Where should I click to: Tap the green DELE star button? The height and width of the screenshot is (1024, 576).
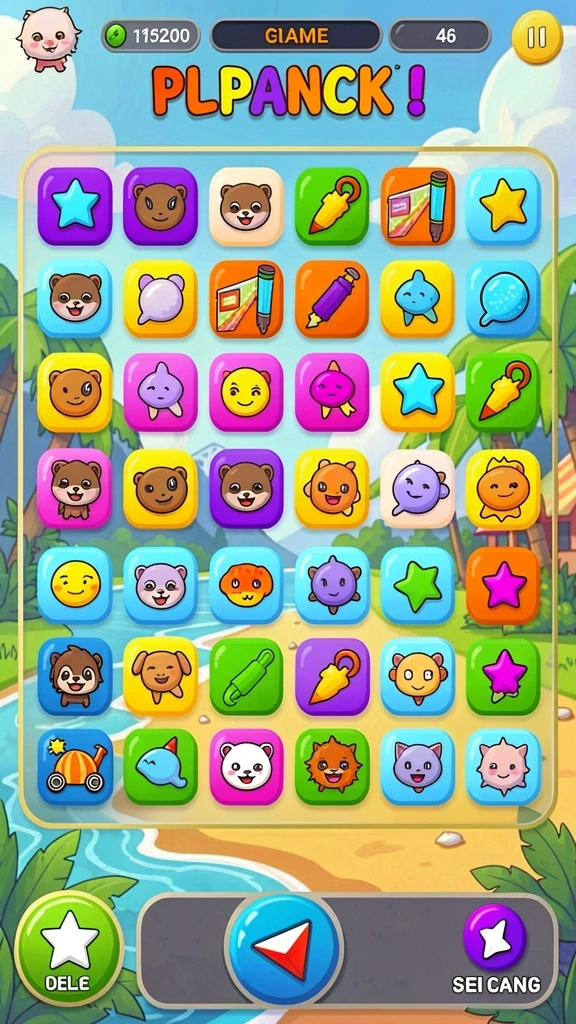pos(69,948)
